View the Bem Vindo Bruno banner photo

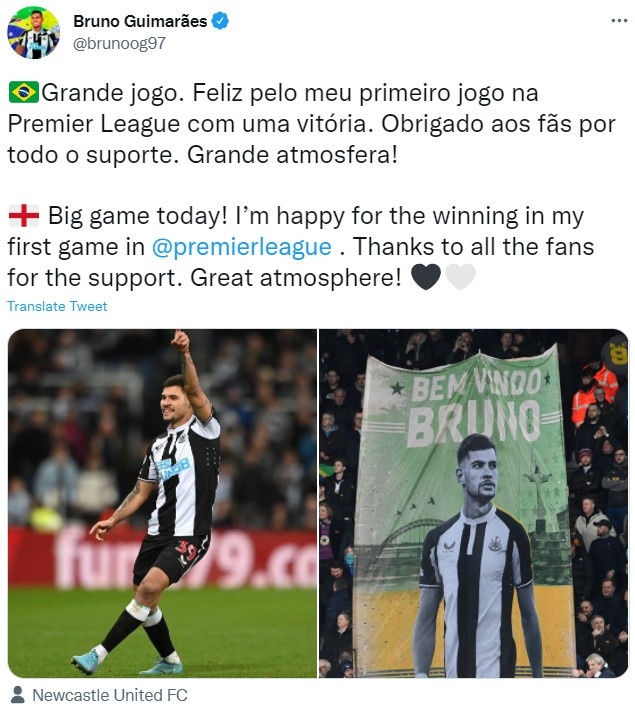point(473,502)
